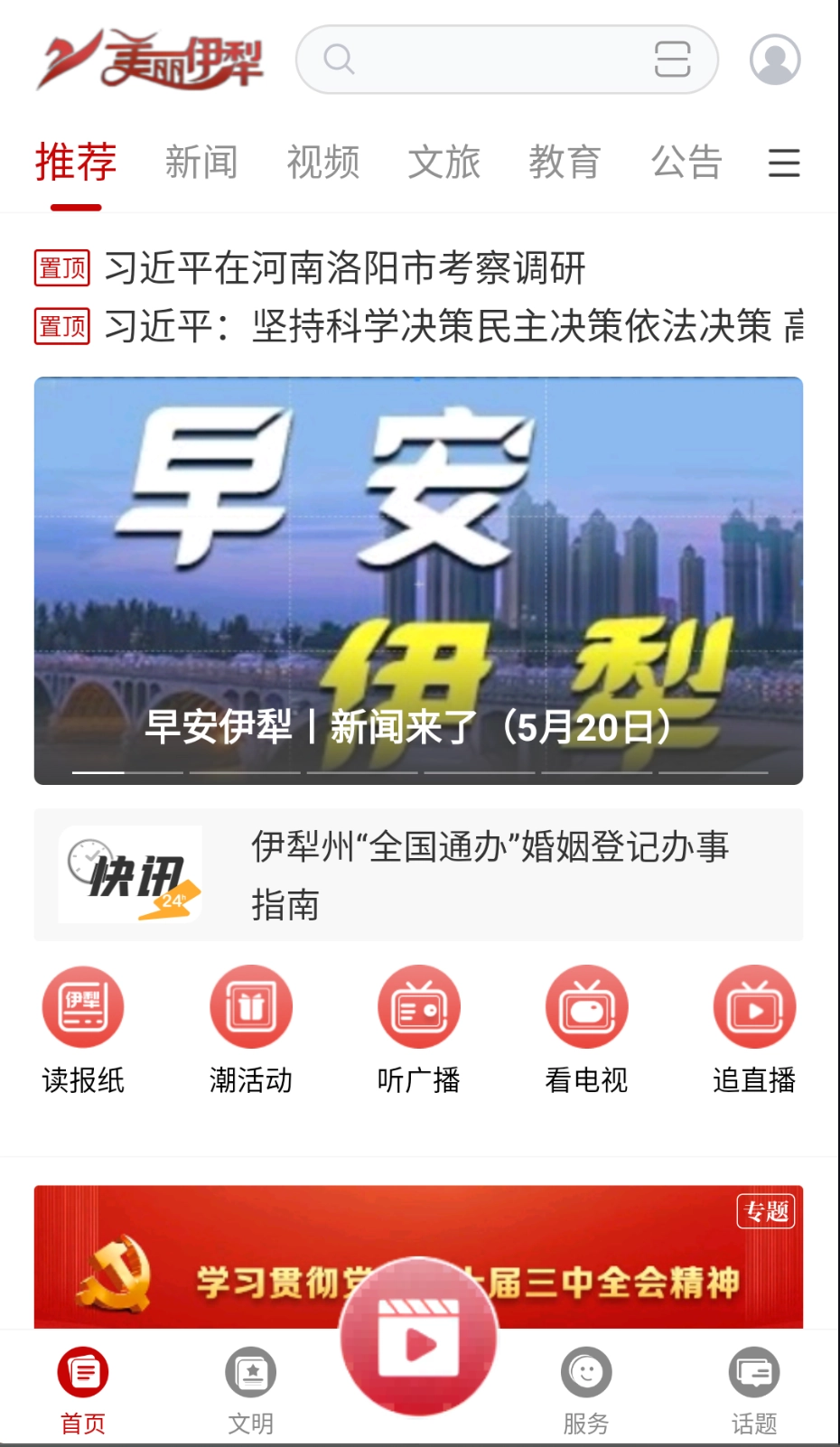
Task: Open 追直播 livestream feature
Action: [x=755, y=1006]
